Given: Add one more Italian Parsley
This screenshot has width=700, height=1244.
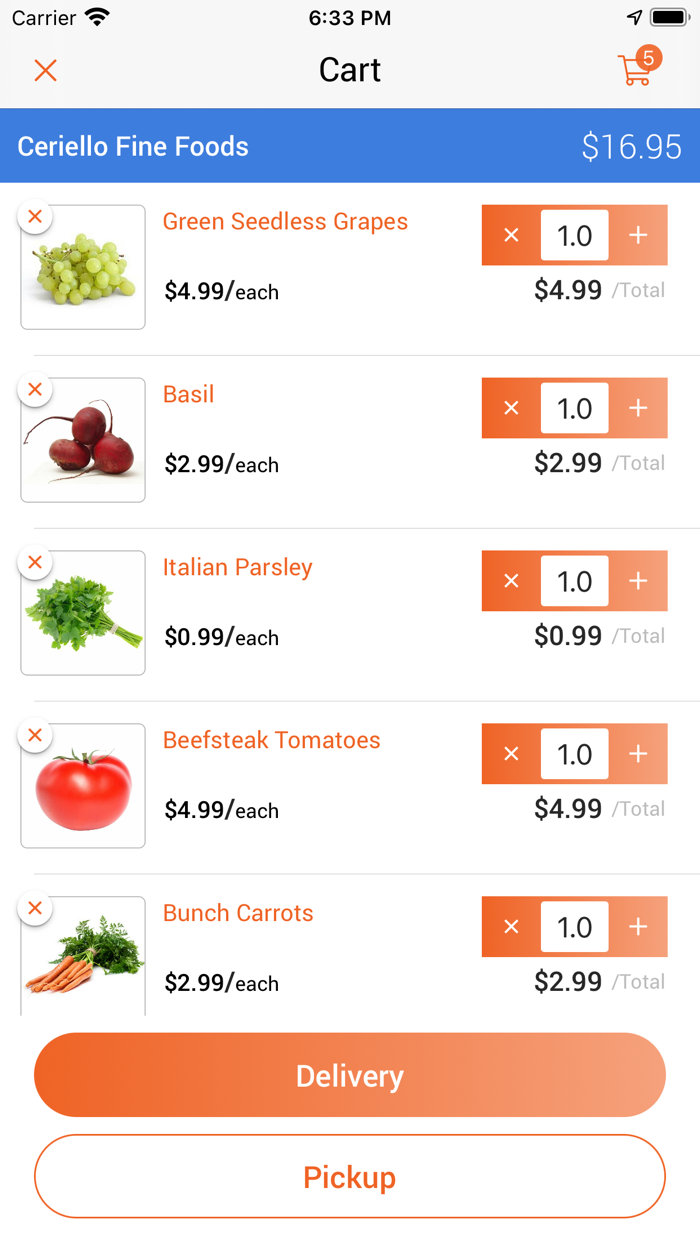Looking at the screenshot, I should [638, 582].
